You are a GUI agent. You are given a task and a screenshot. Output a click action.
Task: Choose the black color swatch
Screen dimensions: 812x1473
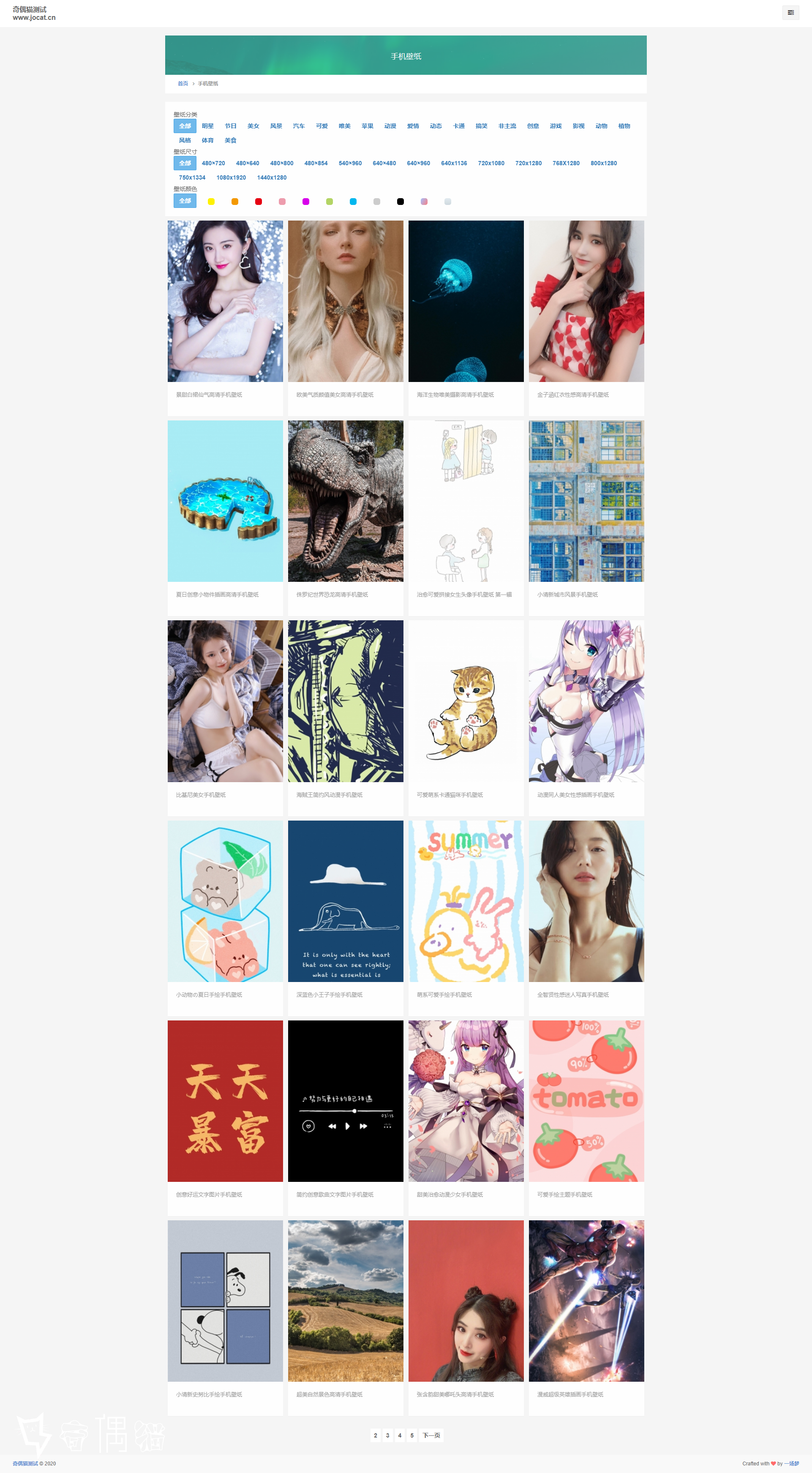[400, 201]
